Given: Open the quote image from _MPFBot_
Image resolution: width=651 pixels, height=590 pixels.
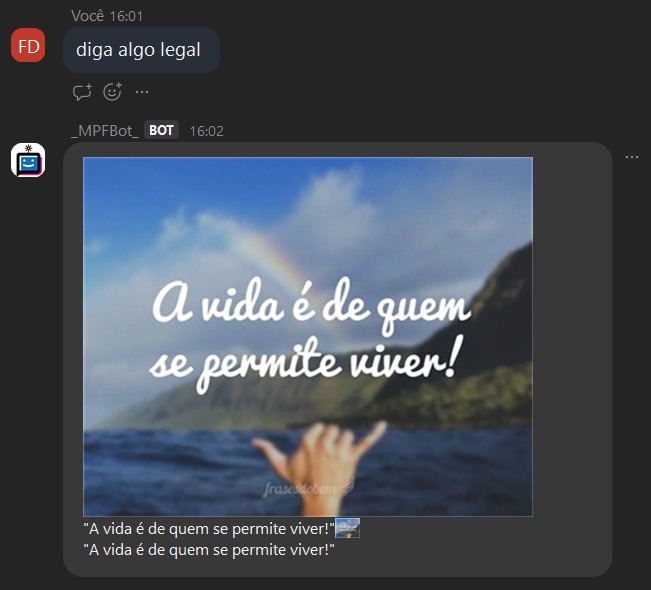Looking at the screenshot, I should point(307,336).
